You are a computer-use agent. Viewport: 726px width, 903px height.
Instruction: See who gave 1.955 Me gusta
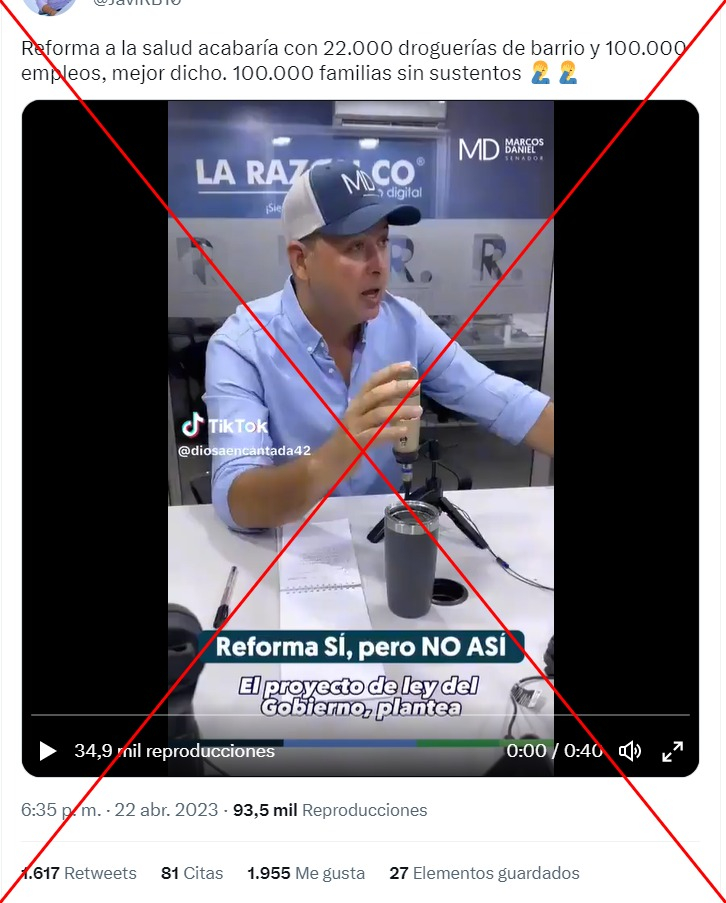point(306,873)
